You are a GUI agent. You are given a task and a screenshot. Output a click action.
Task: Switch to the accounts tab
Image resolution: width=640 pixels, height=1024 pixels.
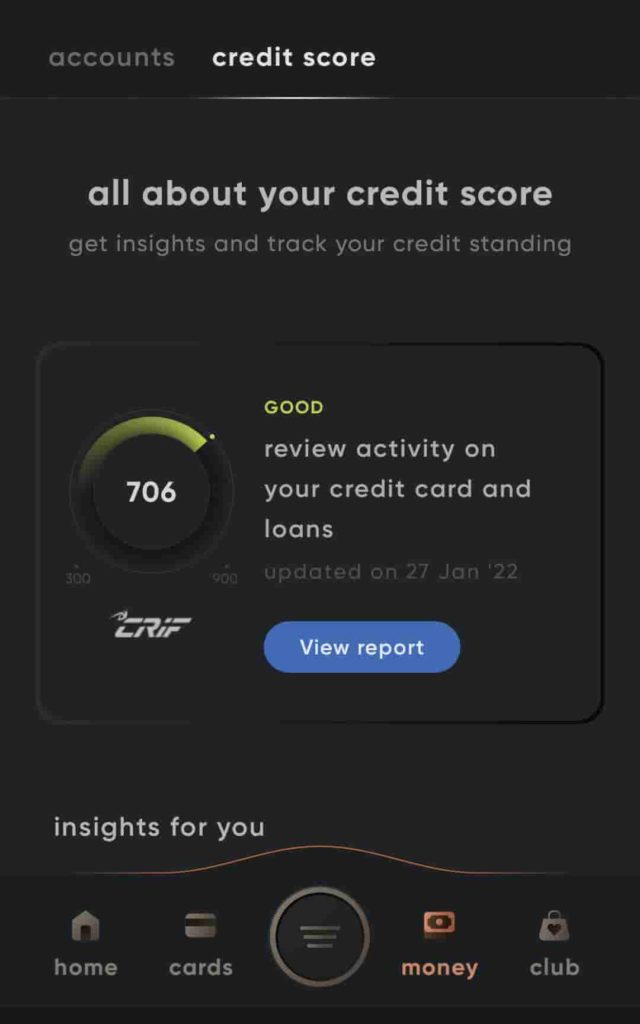click(x=112, y=57)
